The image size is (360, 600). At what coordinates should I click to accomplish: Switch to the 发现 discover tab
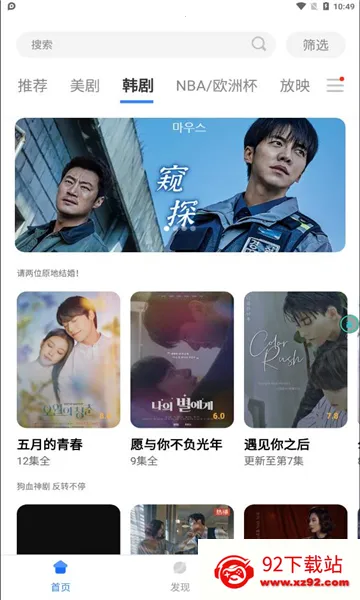(180, 576)
